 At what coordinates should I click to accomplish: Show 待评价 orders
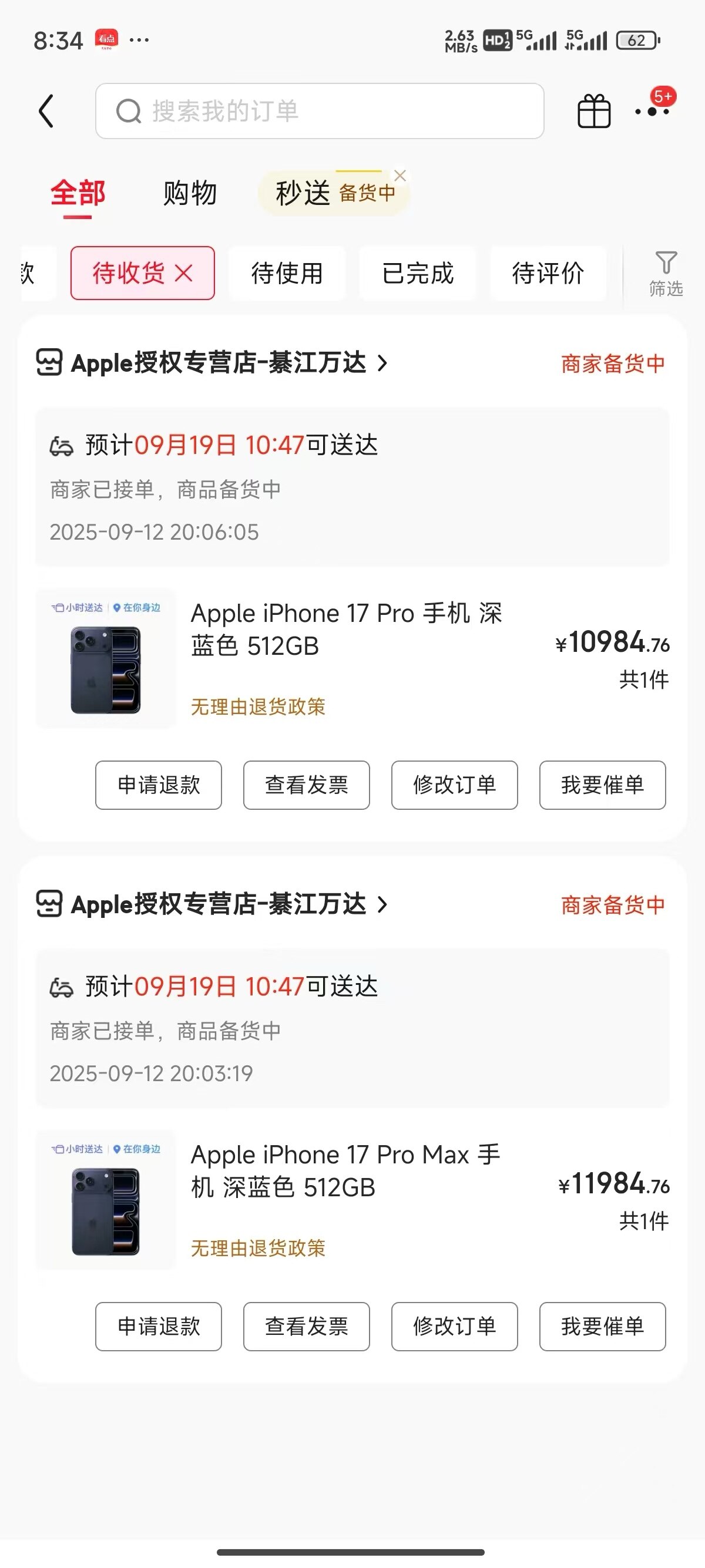click(x=548, y=273)
